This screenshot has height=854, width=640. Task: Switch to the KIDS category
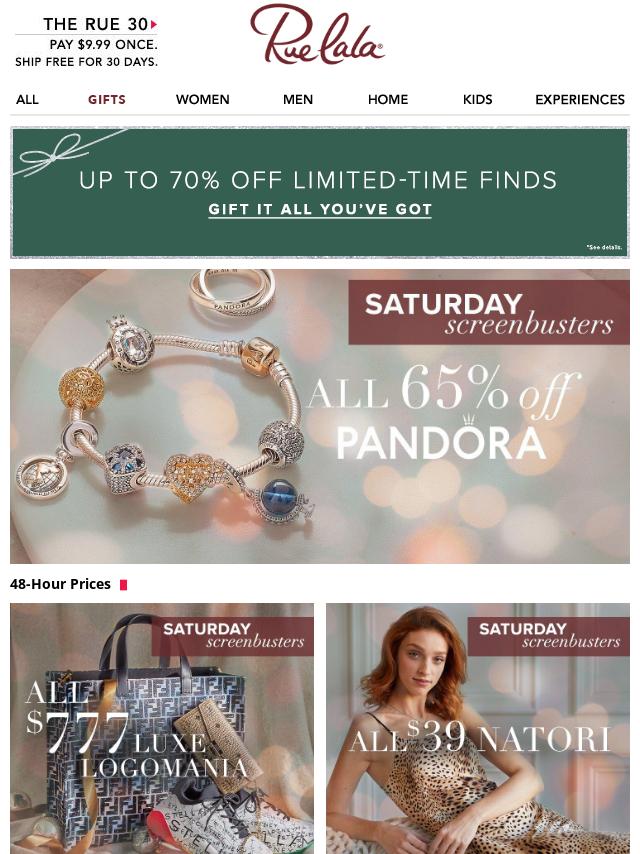478,99
